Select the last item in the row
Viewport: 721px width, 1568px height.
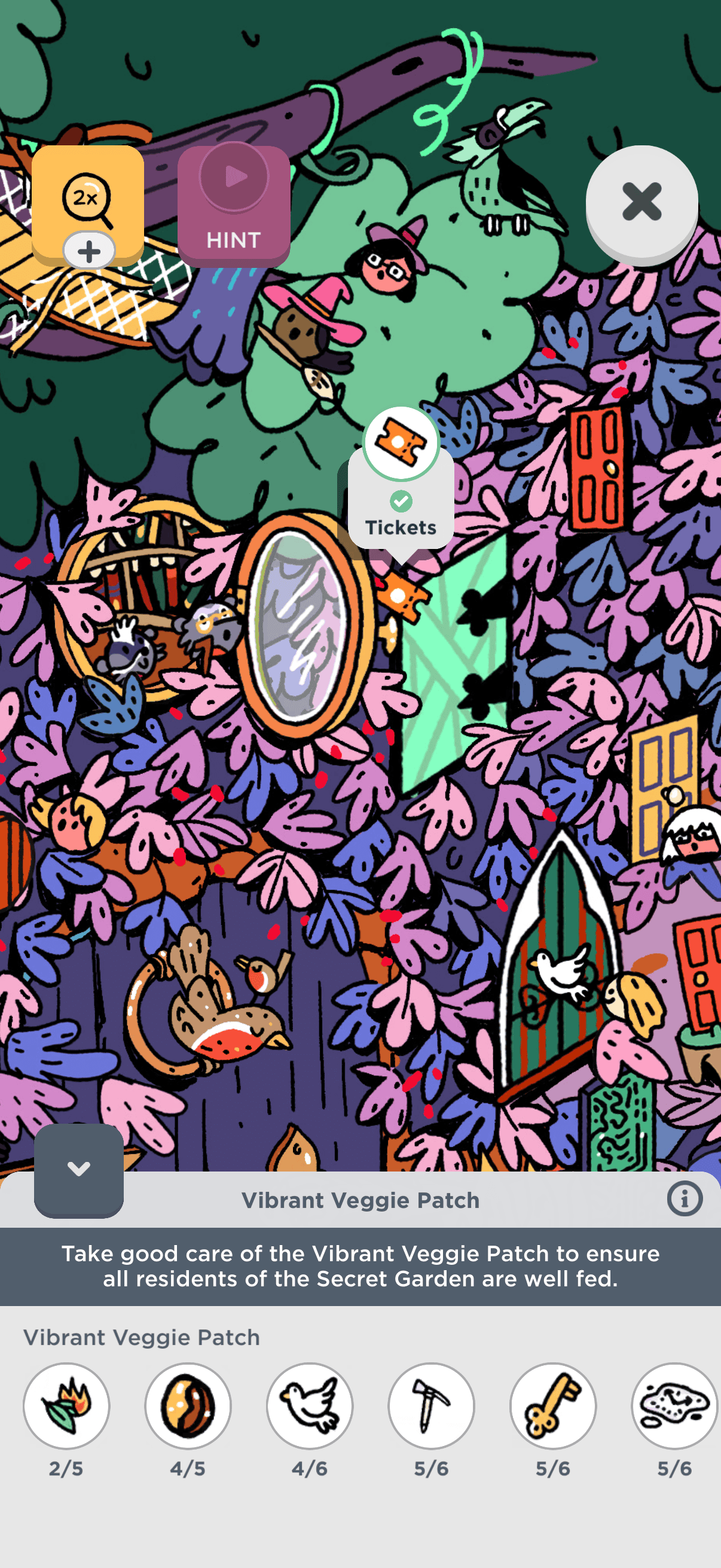coord(675,1406)
